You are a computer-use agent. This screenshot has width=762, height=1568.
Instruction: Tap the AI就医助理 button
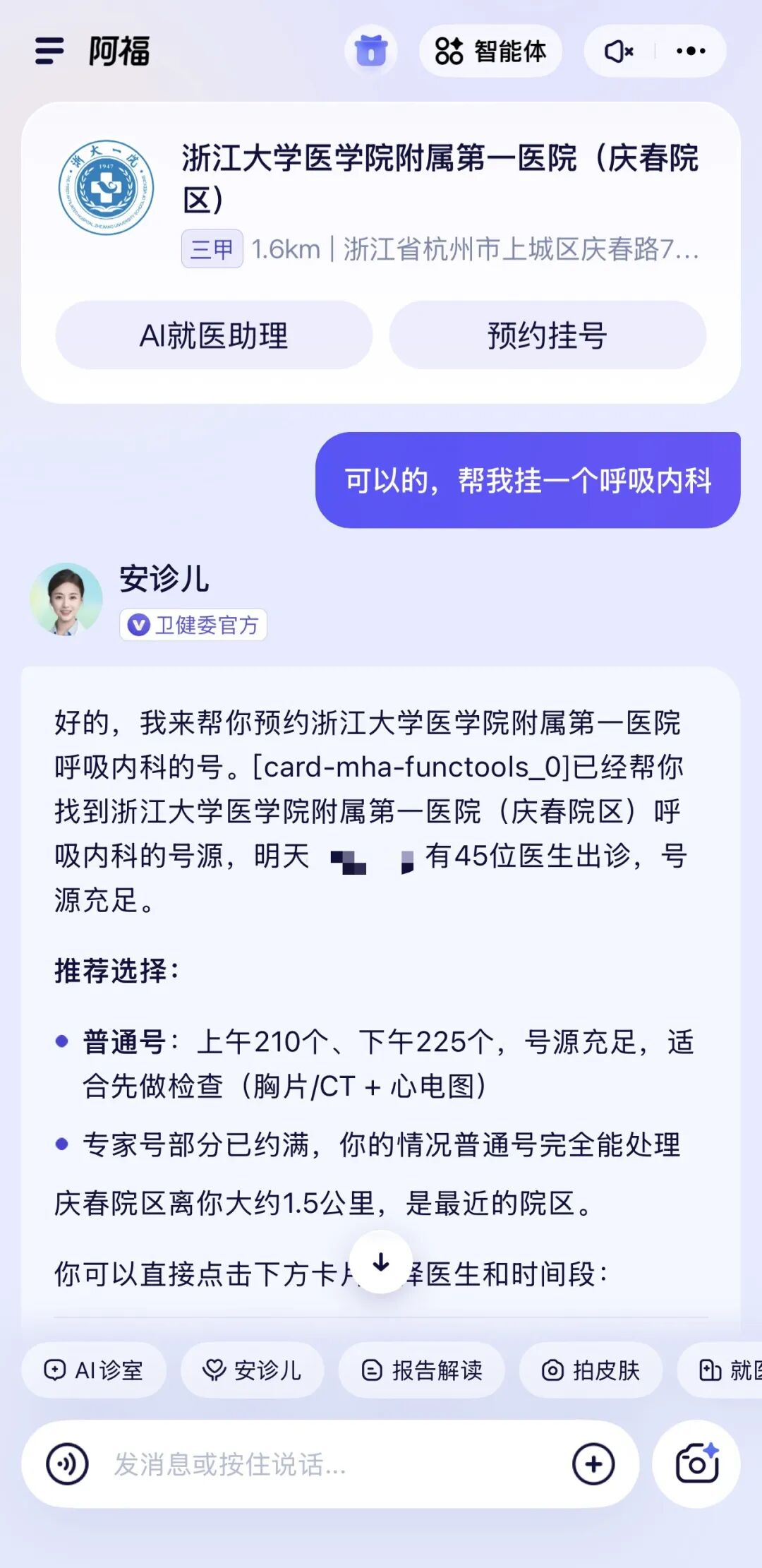(214, 335)
